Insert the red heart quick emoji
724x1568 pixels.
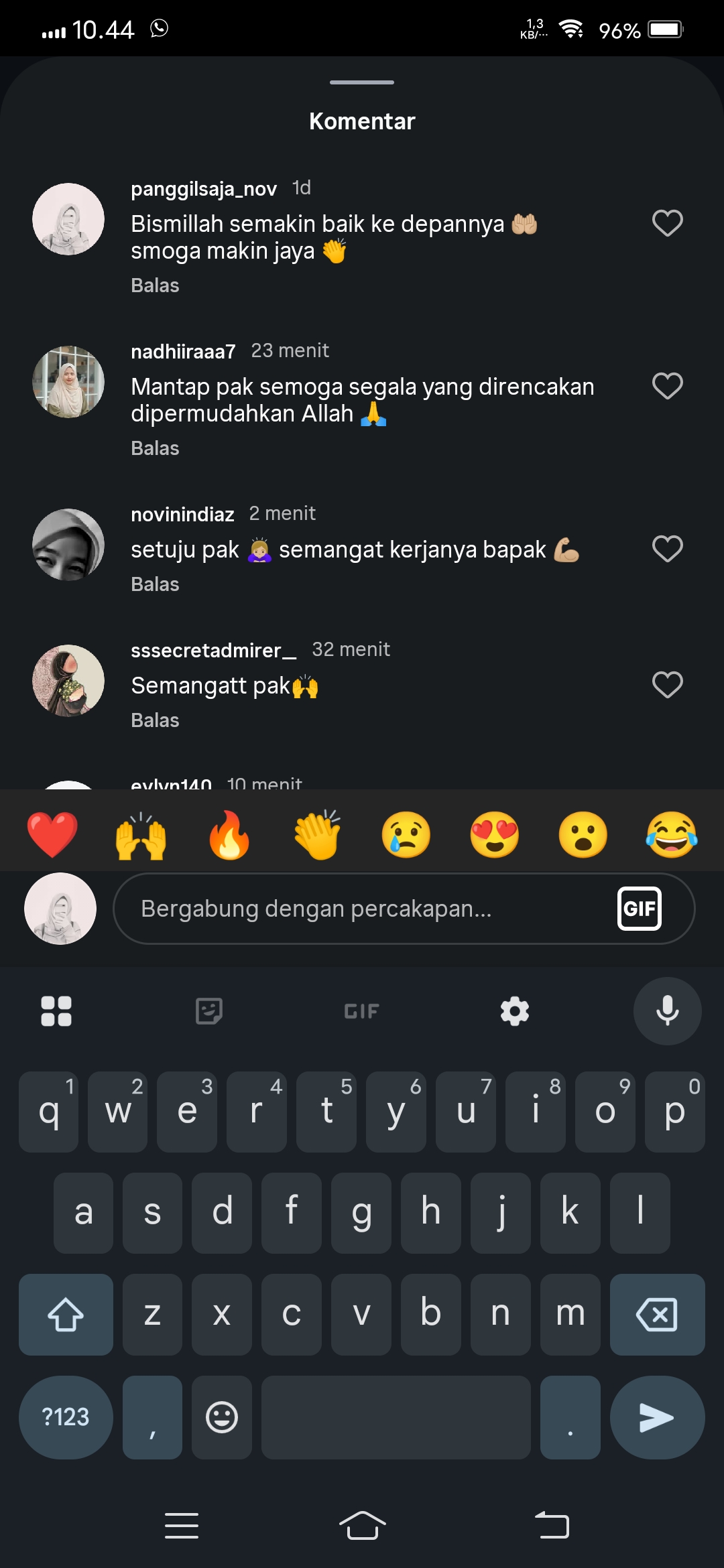[52, 835]
